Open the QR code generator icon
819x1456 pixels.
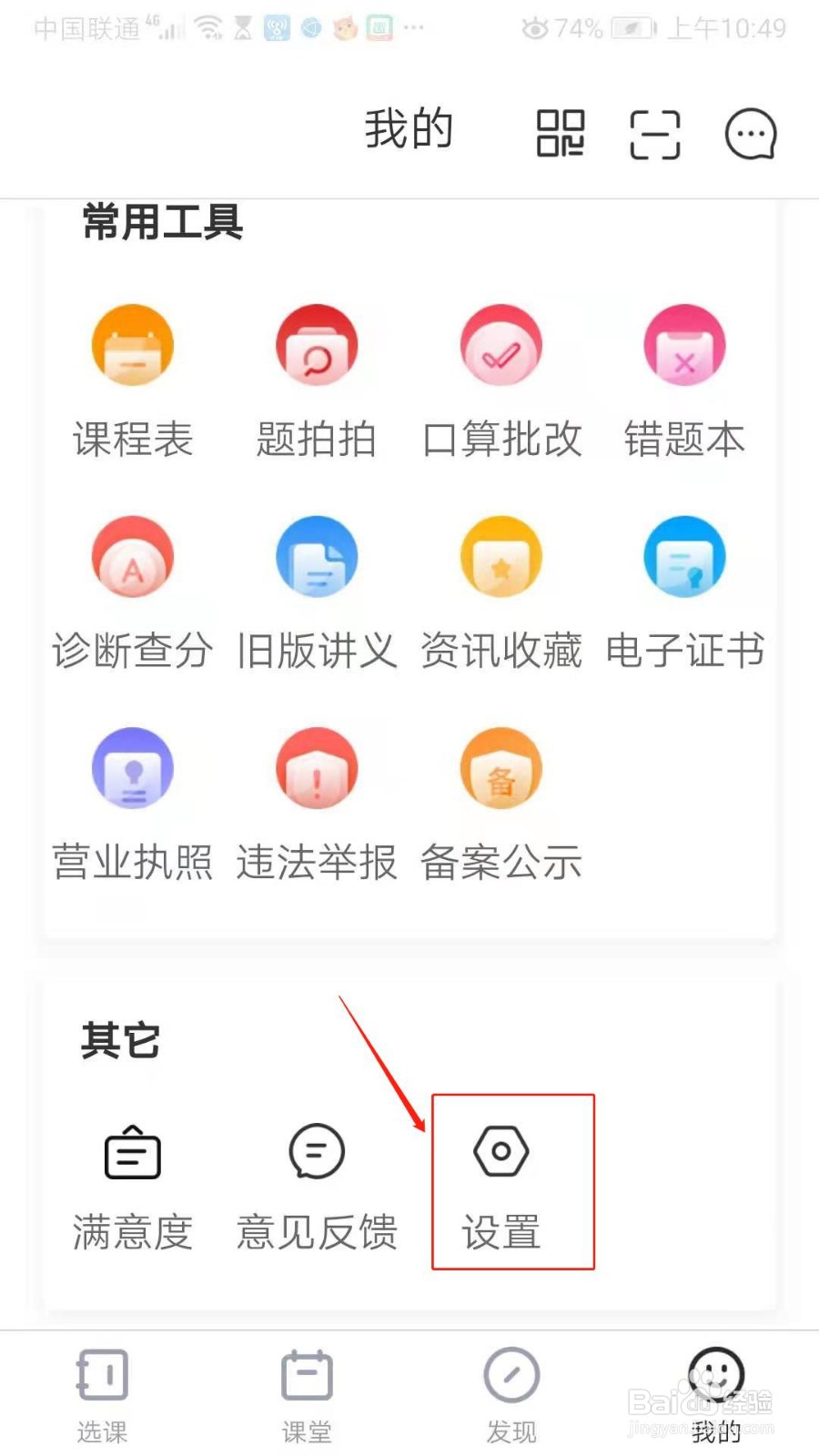tap(560, 133)
